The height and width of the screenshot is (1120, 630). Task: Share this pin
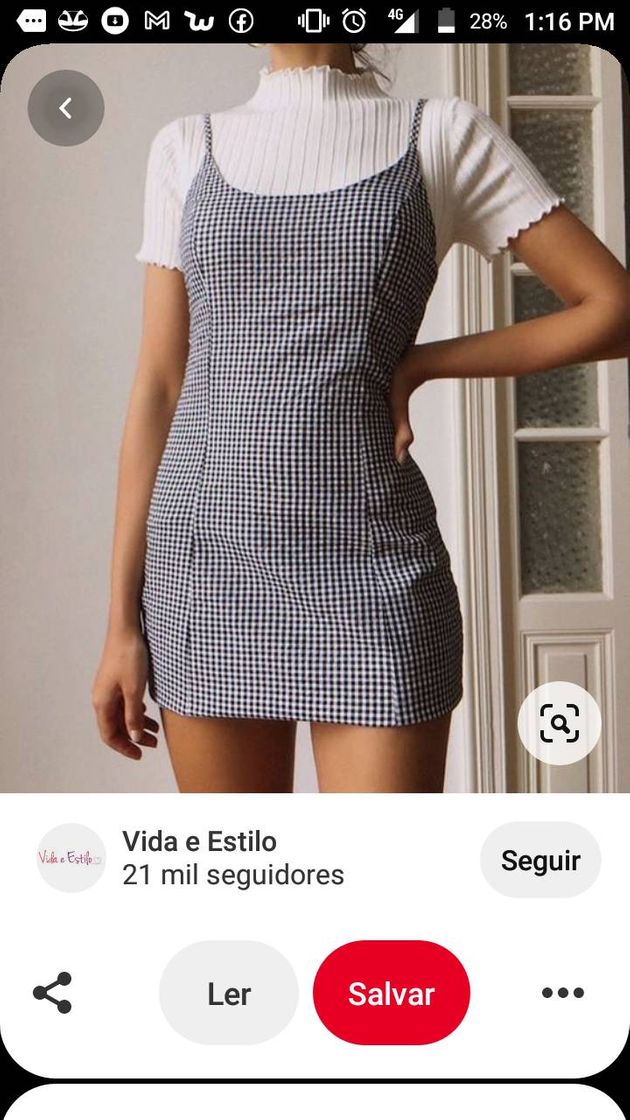point(53,993)
